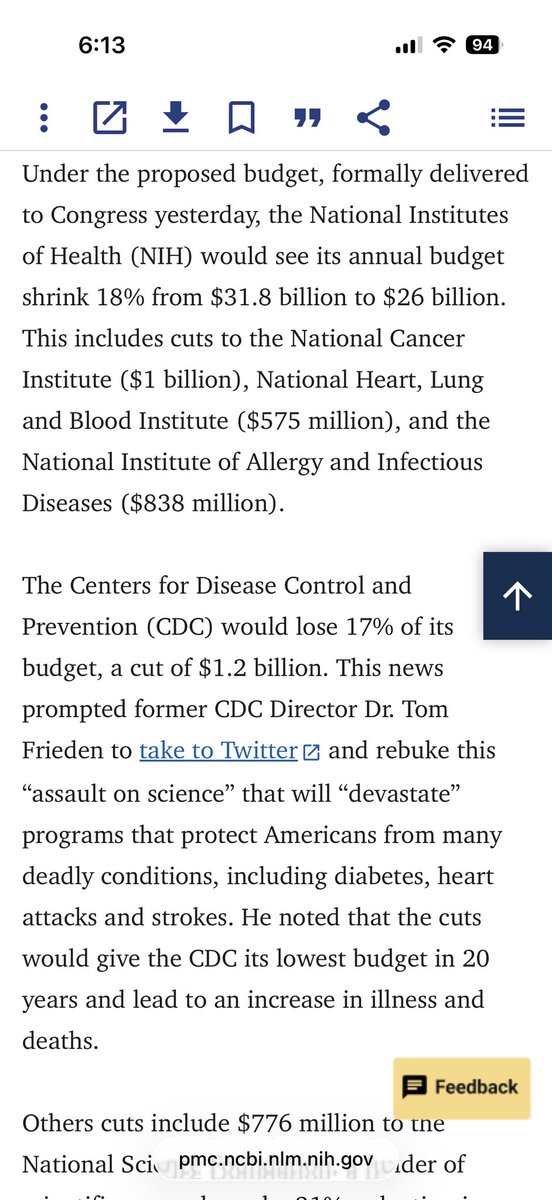Open the cite quotation icon

coord(307,118)
